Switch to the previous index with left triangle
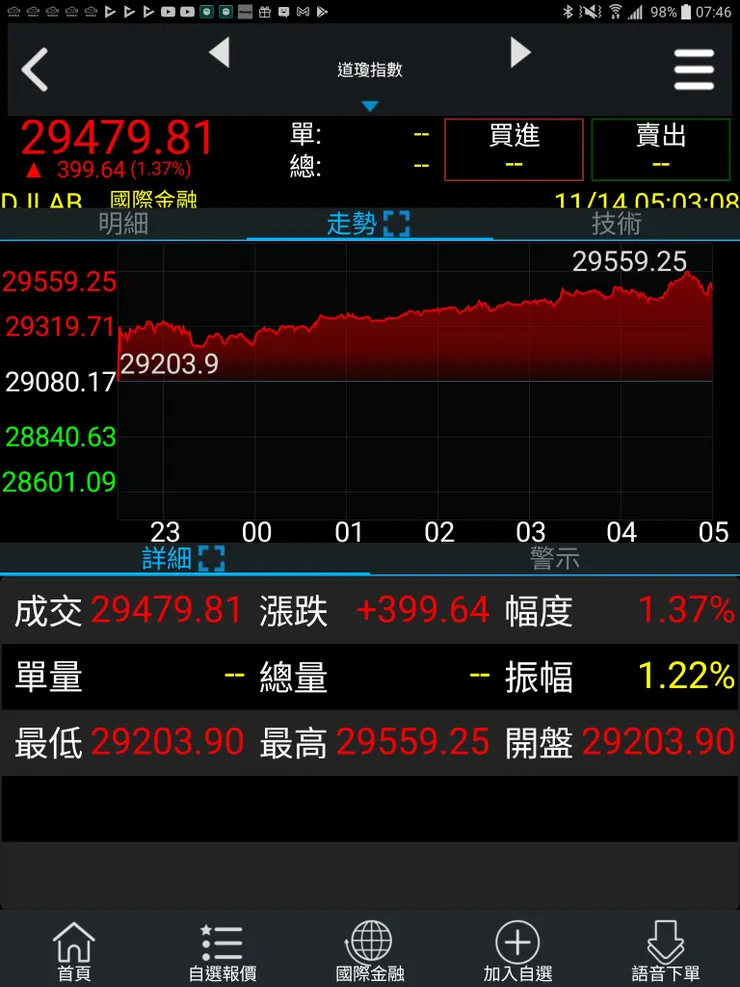The image size is (740, 987). 219,52
